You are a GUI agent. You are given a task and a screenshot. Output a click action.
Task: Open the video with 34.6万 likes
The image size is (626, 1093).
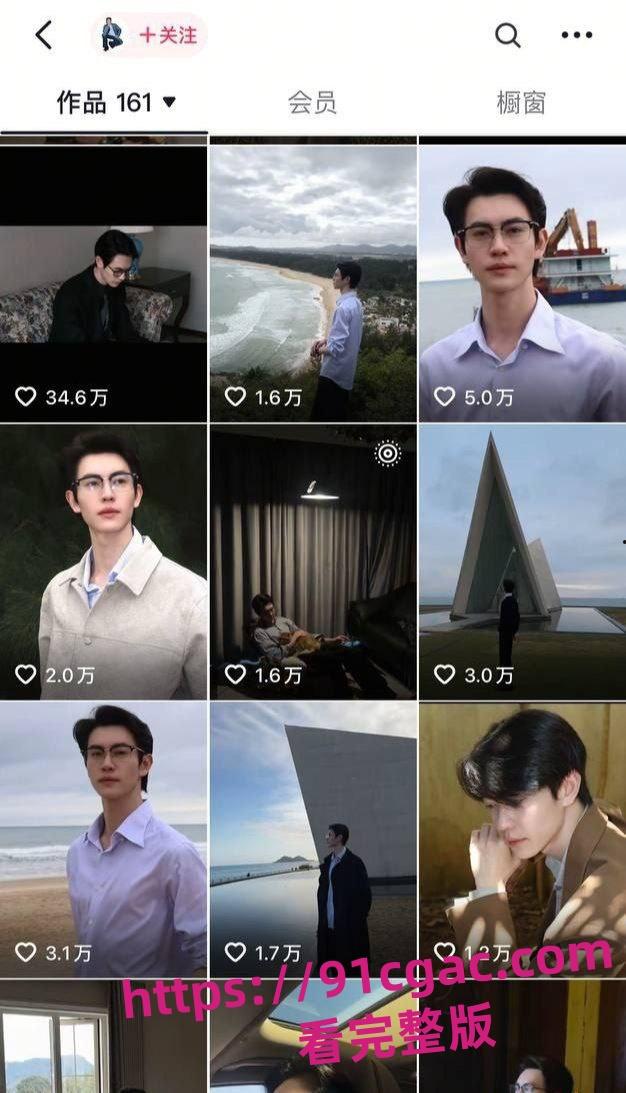pyautogui.click(x=103, y=283)
